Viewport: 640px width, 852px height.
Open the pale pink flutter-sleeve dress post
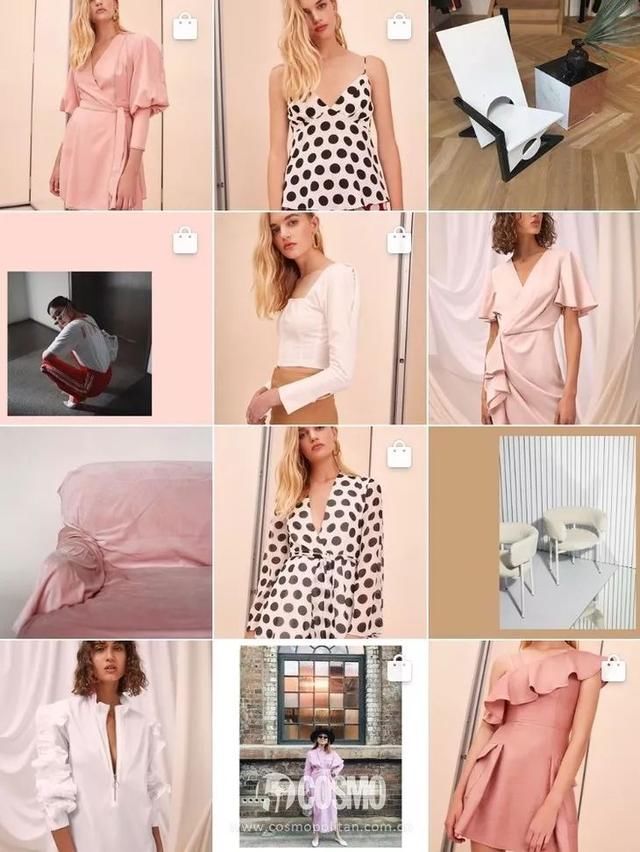coord(534,318)
